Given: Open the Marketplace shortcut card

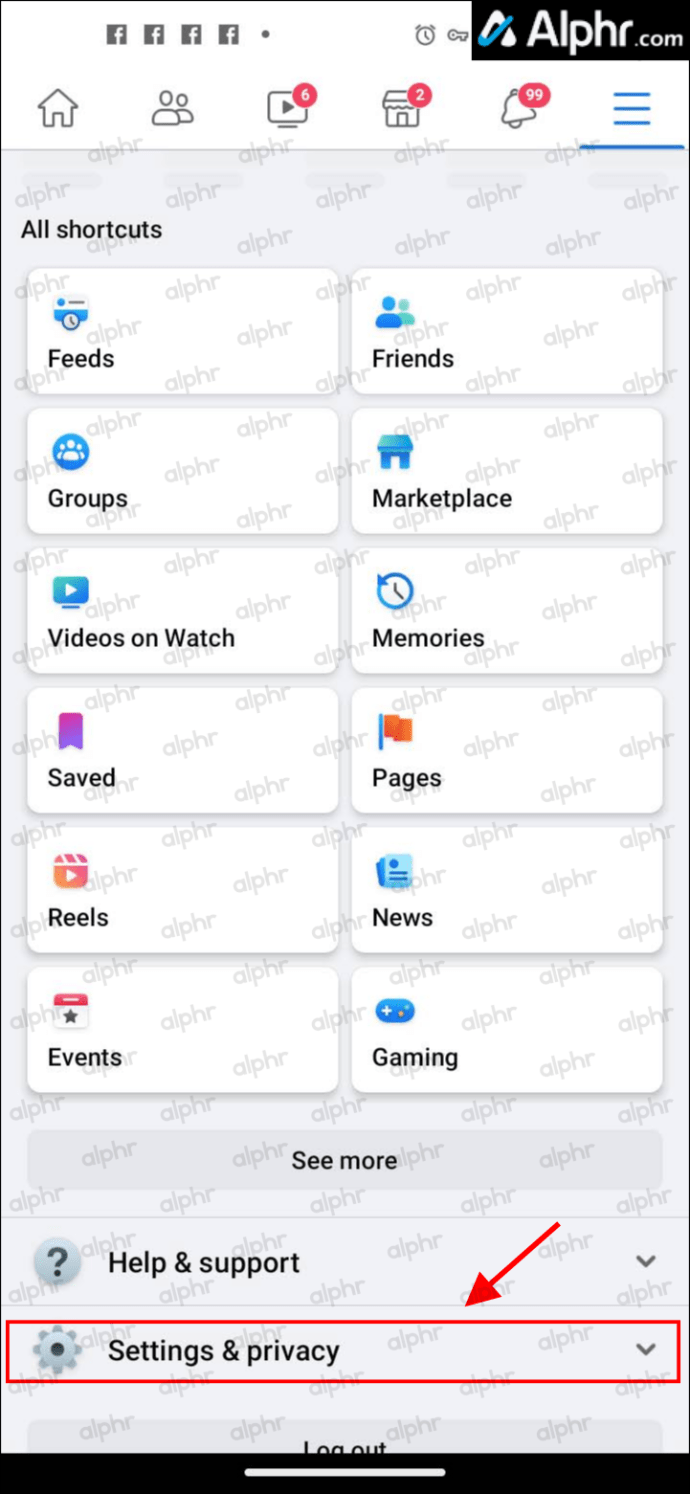Looking at the screenshot, I should 507,471.
